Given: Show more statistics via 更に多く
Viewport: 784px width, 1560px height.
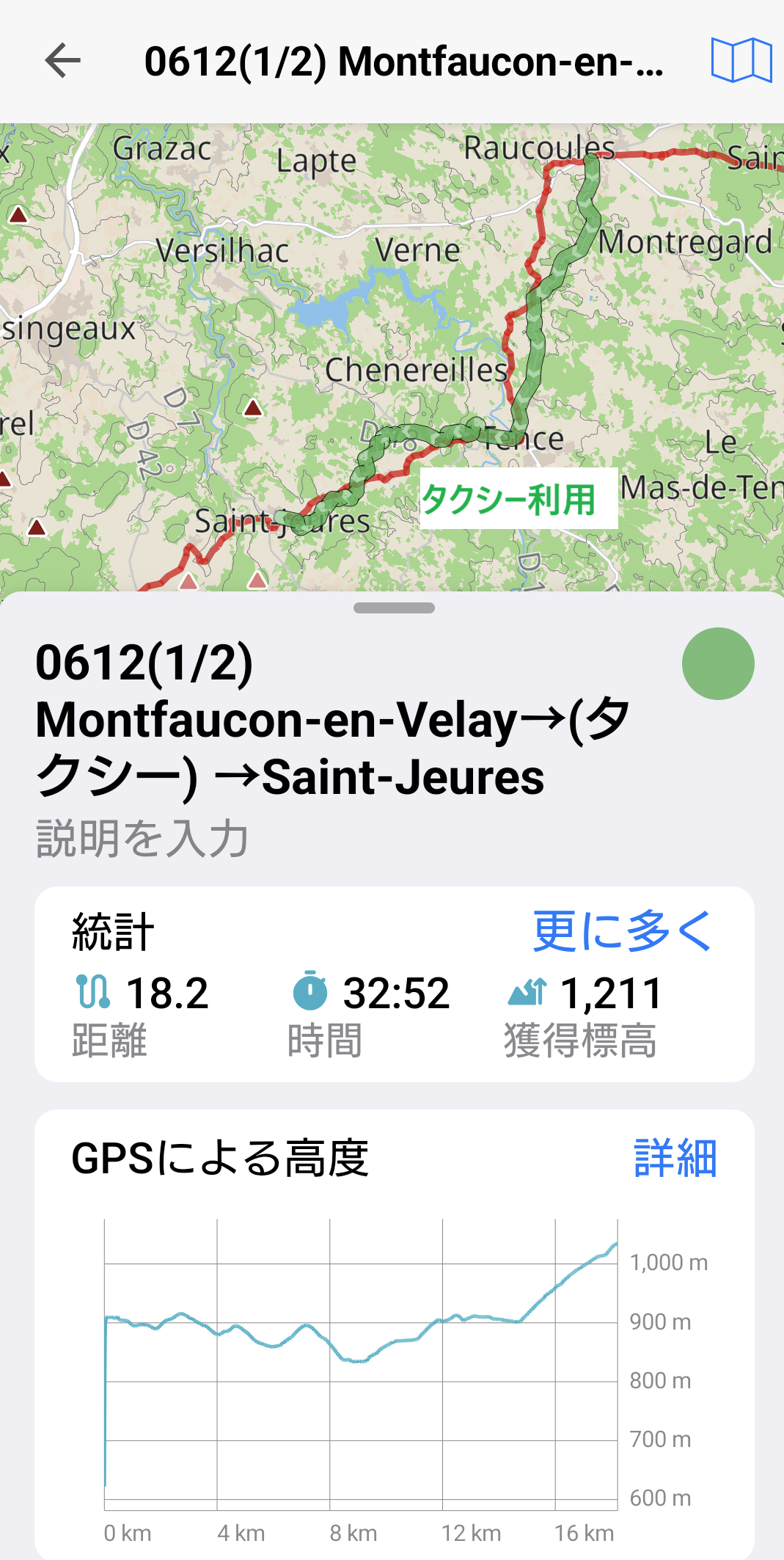Looking at the screenshot, I should point(622,931).
